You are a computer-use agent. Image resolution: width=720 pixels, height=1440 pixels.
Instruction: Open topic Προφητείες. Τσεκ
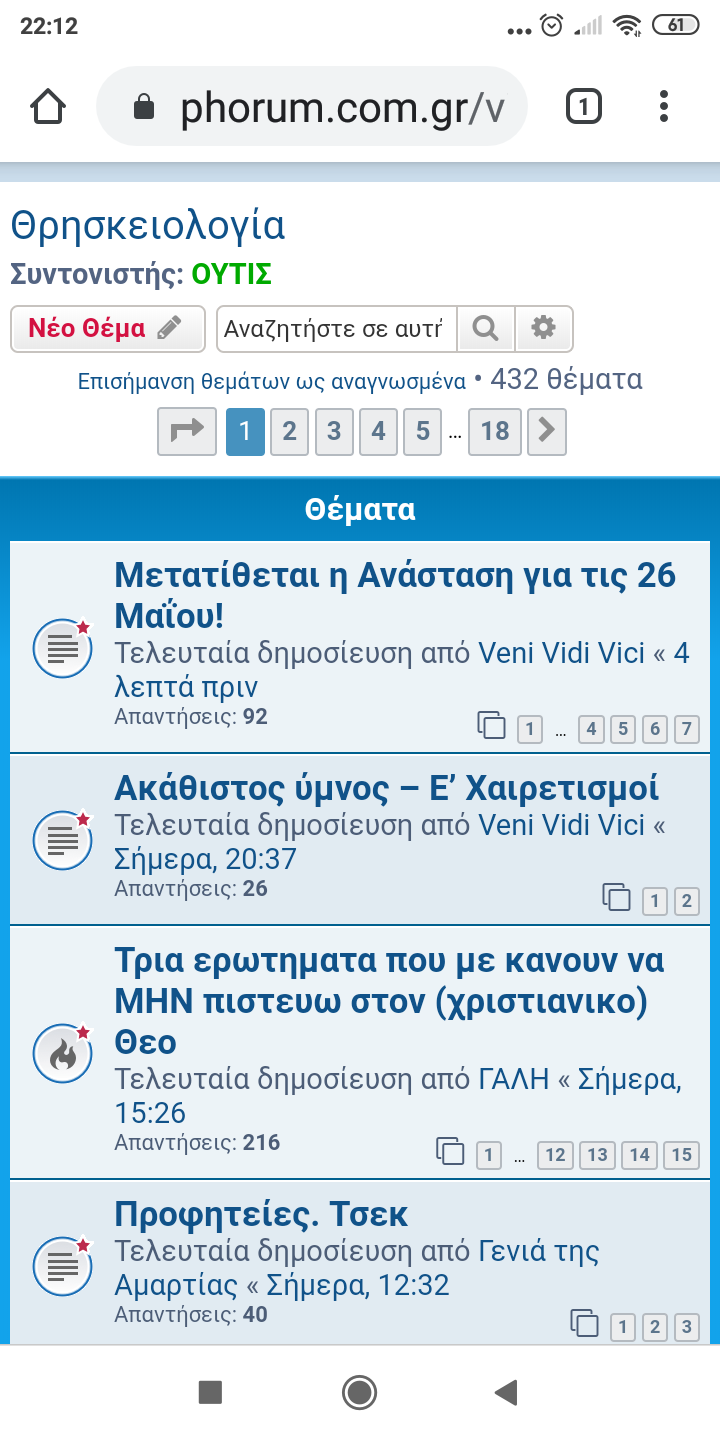(x=261, y=1214)
